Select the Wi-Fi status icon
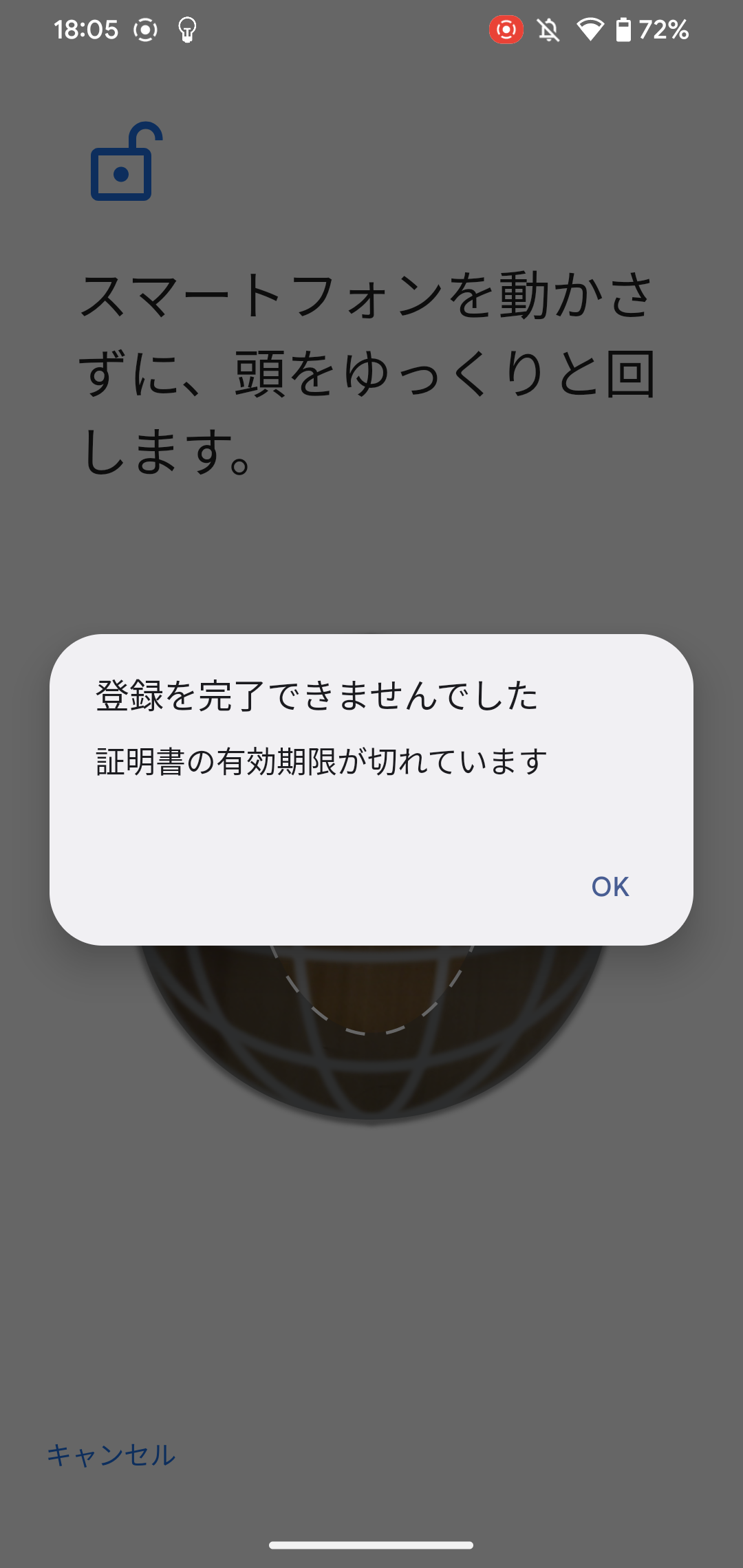The width and height of the screenshot is (743, 1568). coord(590,29)
